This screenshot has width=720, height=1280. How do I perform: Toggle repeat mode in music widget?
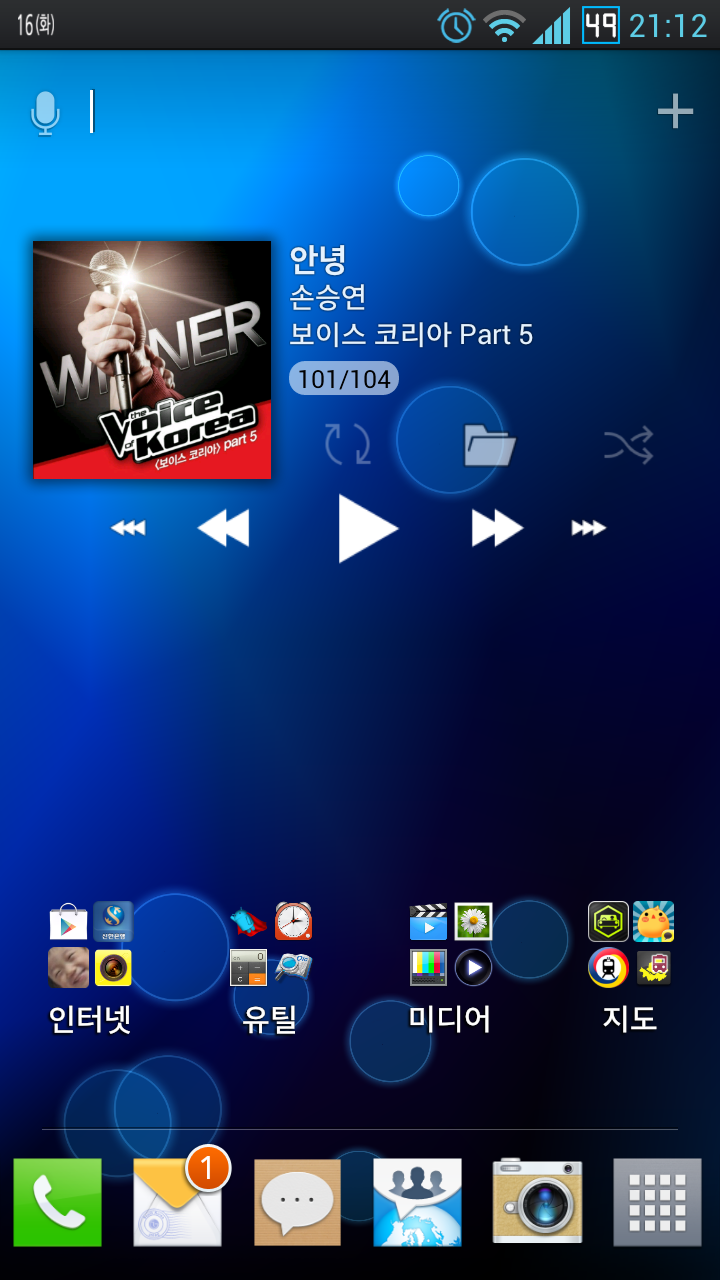347,444
